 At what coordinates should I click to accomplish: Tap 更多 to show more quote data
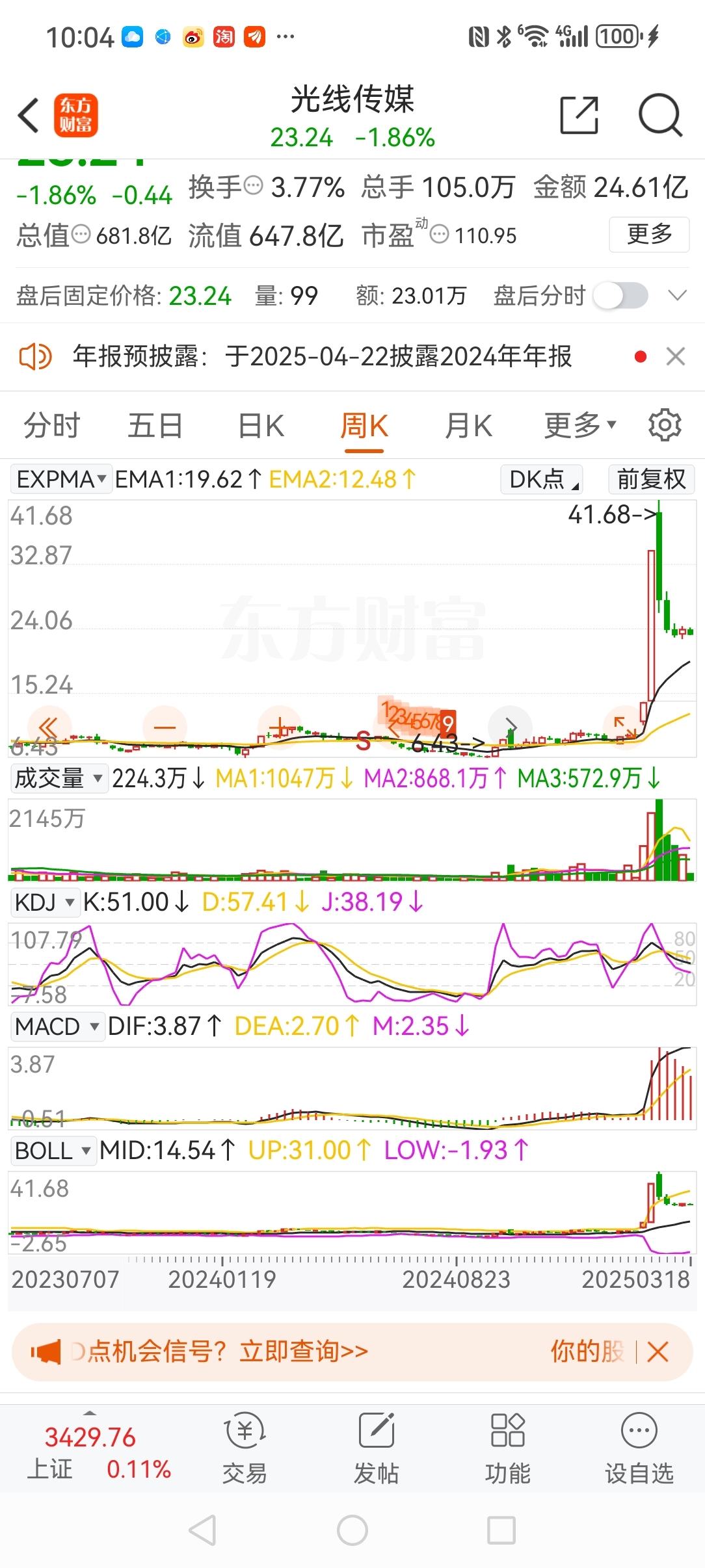click(x=648, y=234)
